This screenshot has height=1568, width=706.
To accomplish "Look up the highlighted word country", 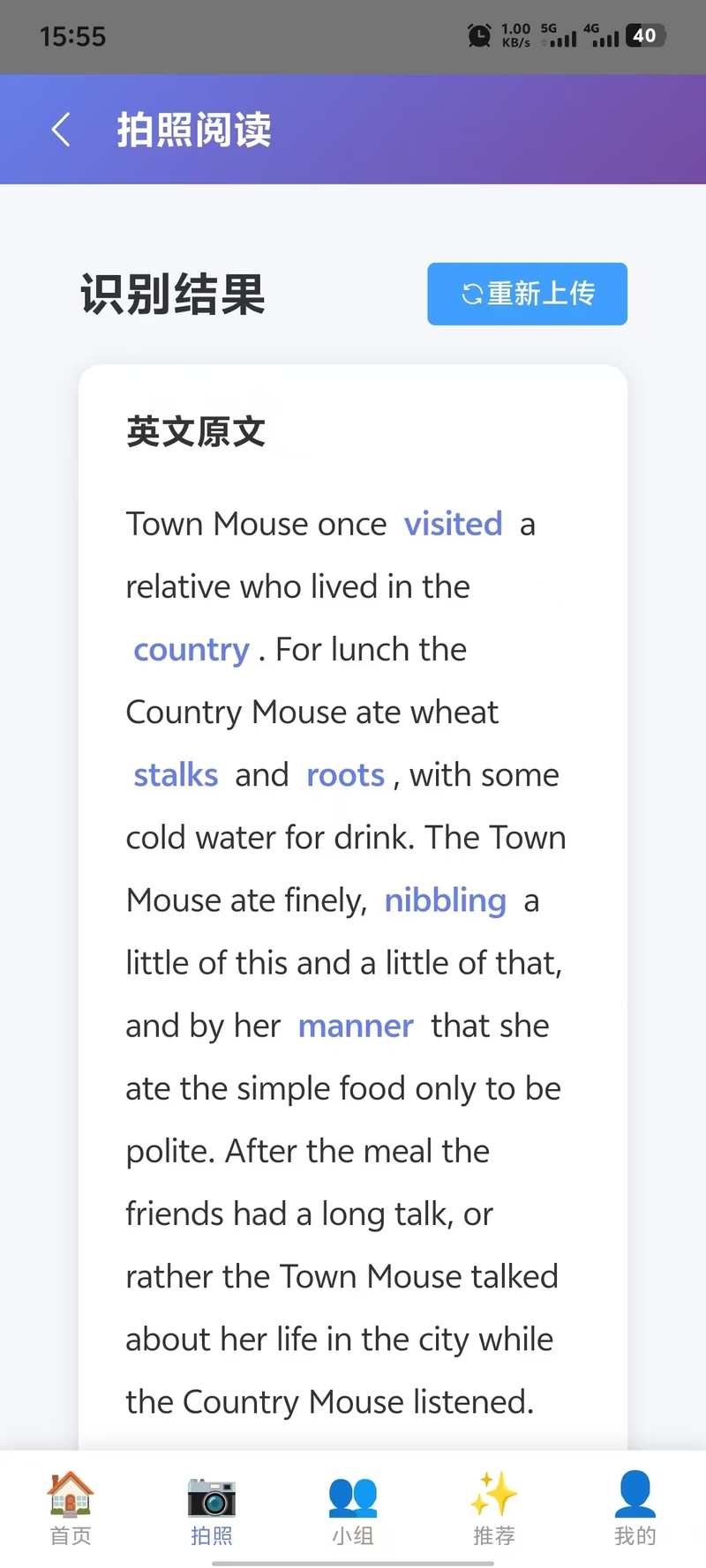I will [192, 650].
